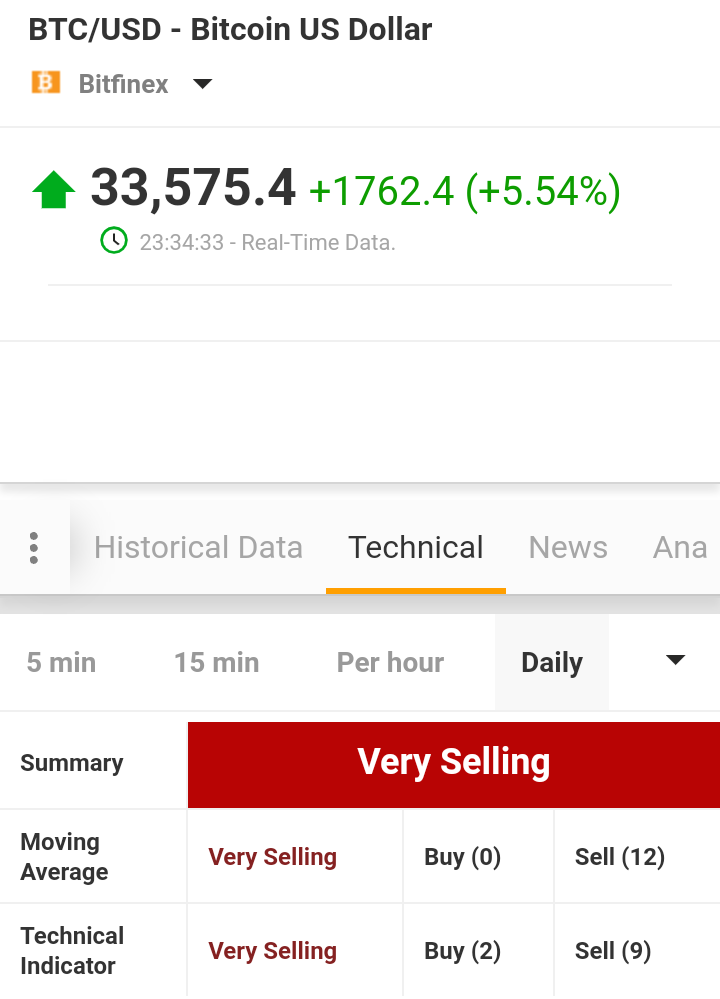Choose the 5 min timeframe
This screenshot has width=720, height=999.
pos(61,662)
